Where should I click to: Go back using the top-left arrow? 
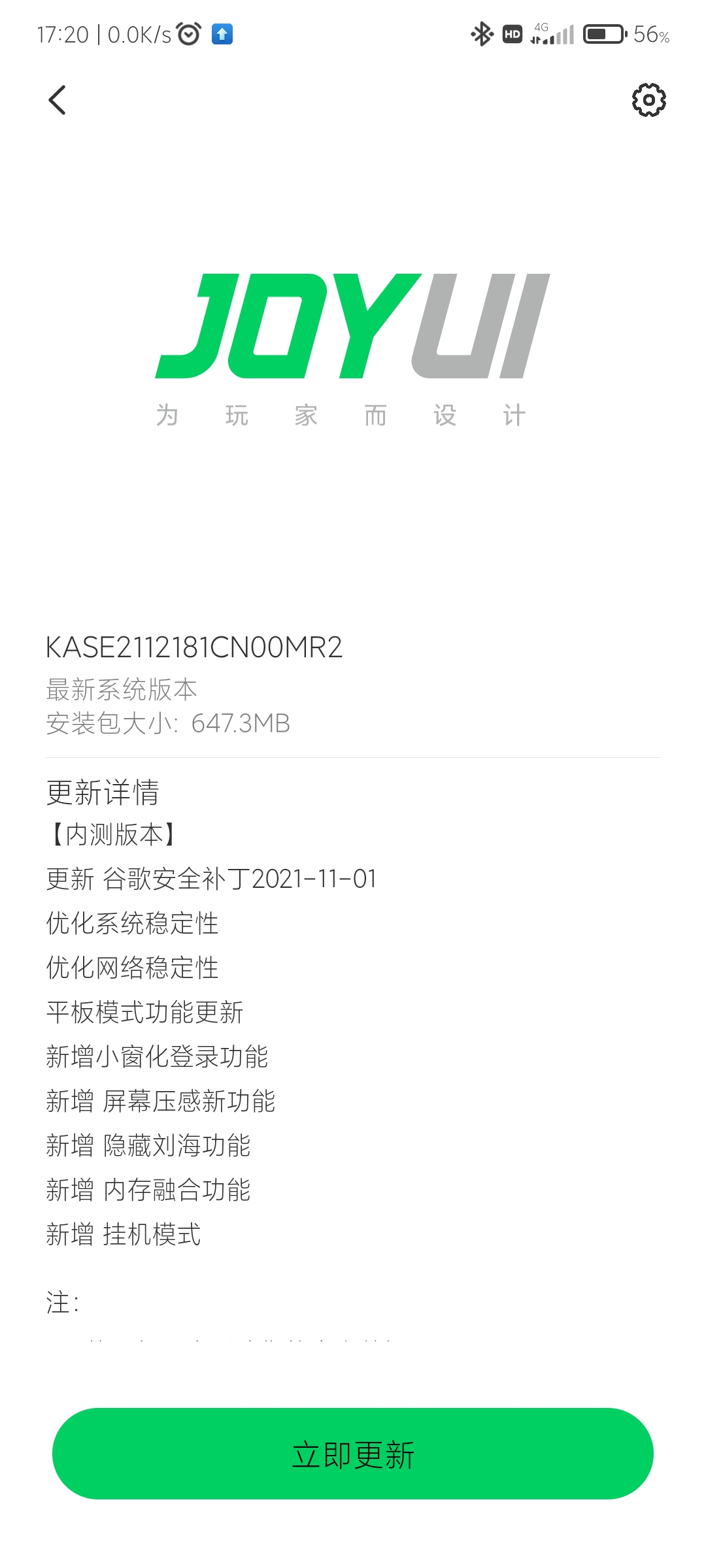[58, 100]
